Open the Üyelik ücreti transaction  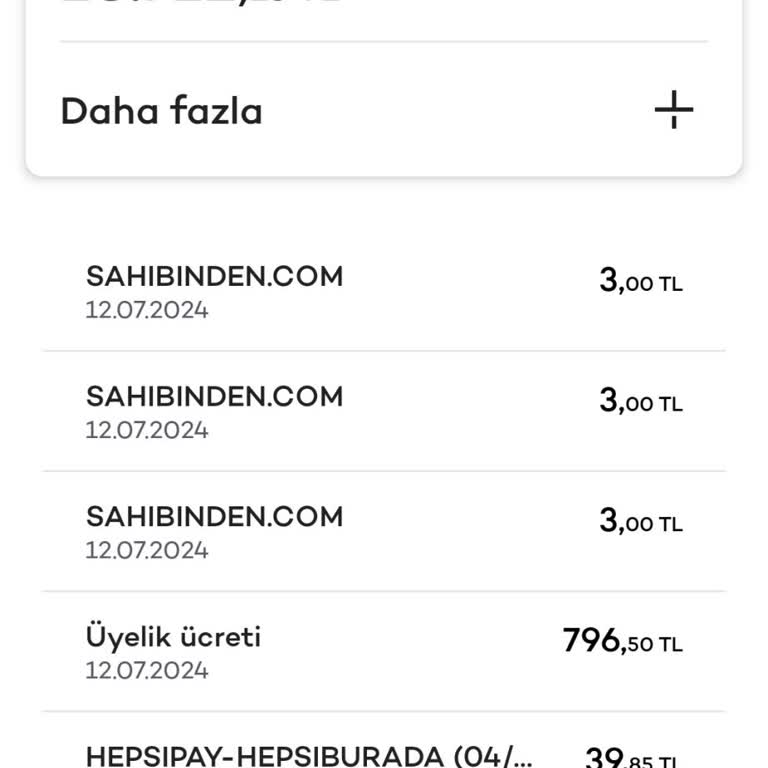(x=384, y=652)
